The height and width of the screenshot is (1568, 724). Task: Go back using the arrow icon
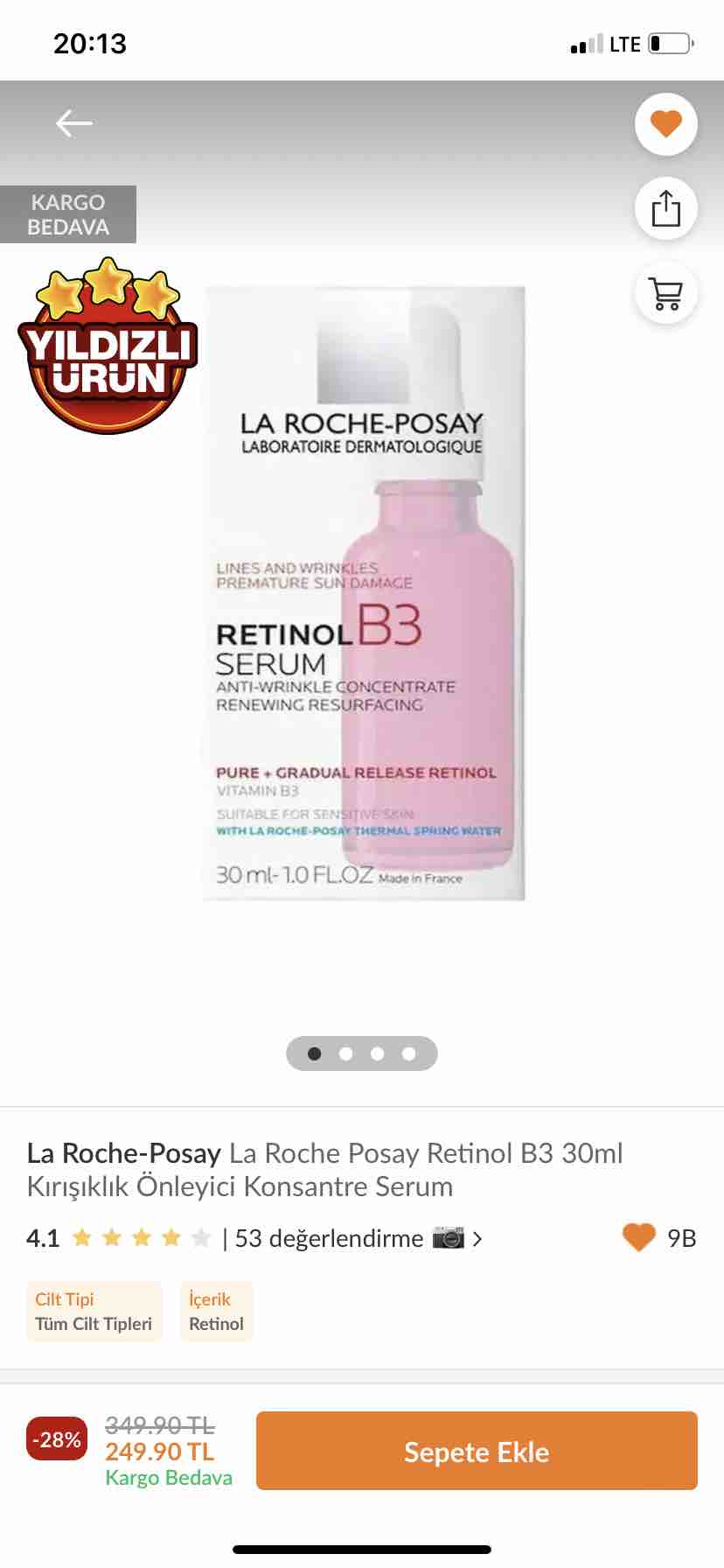[74, 123]
